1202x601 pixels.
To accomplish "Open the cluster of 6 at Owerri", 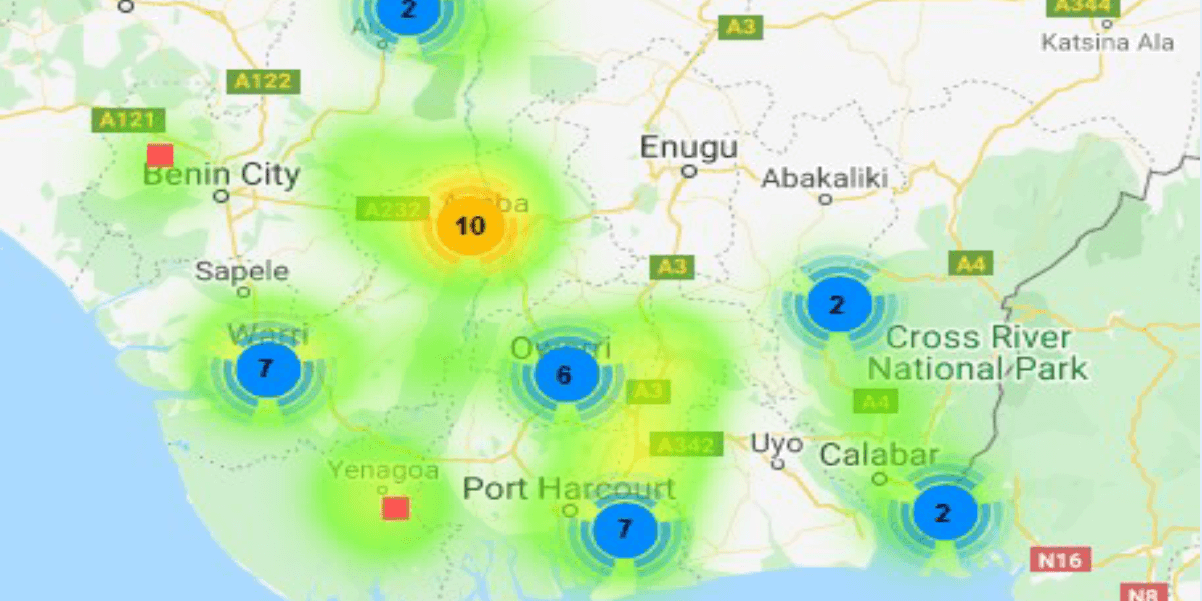I will point(565,375).
